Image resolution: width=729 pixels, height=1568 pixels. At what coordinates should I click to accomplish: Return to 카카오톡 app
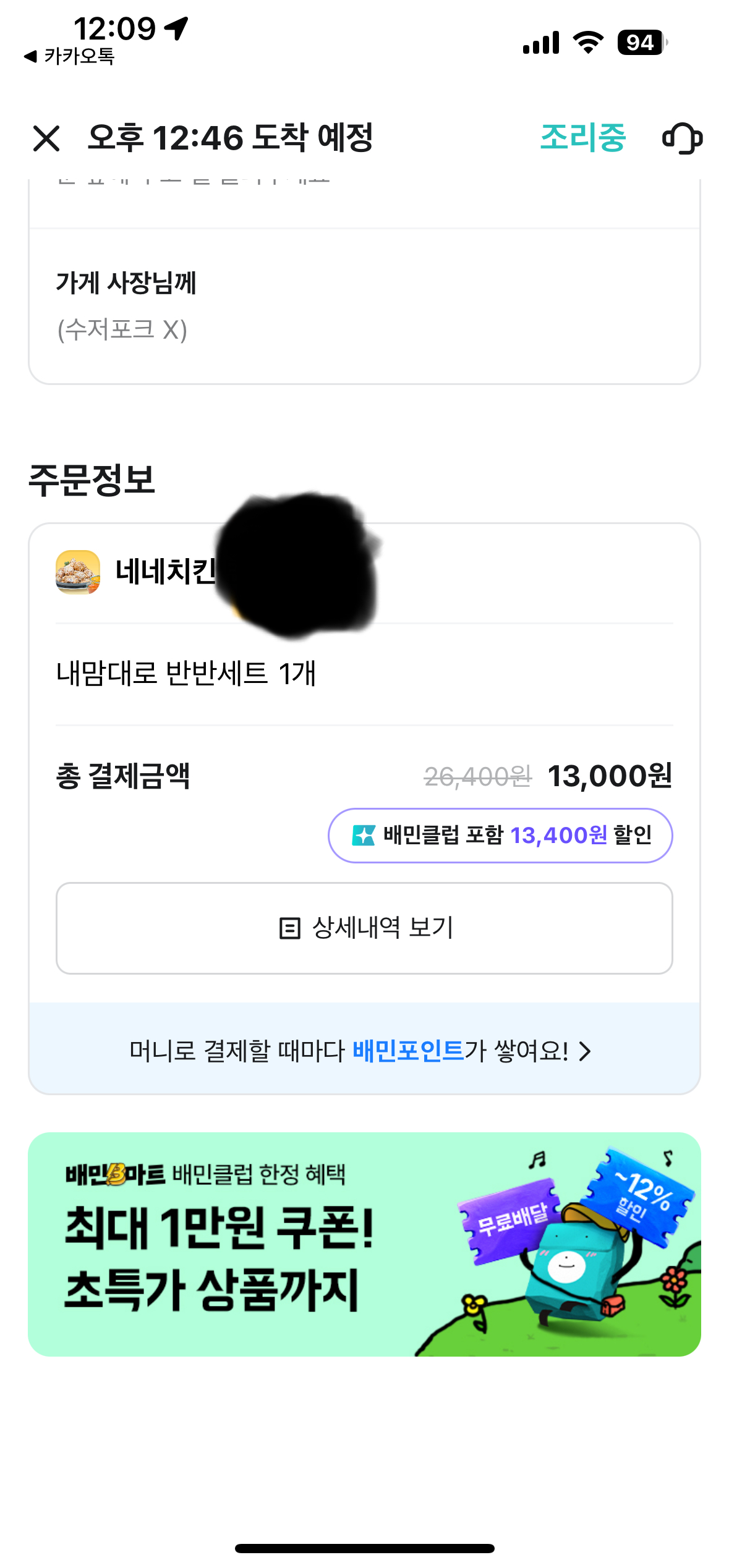(69, 57)
